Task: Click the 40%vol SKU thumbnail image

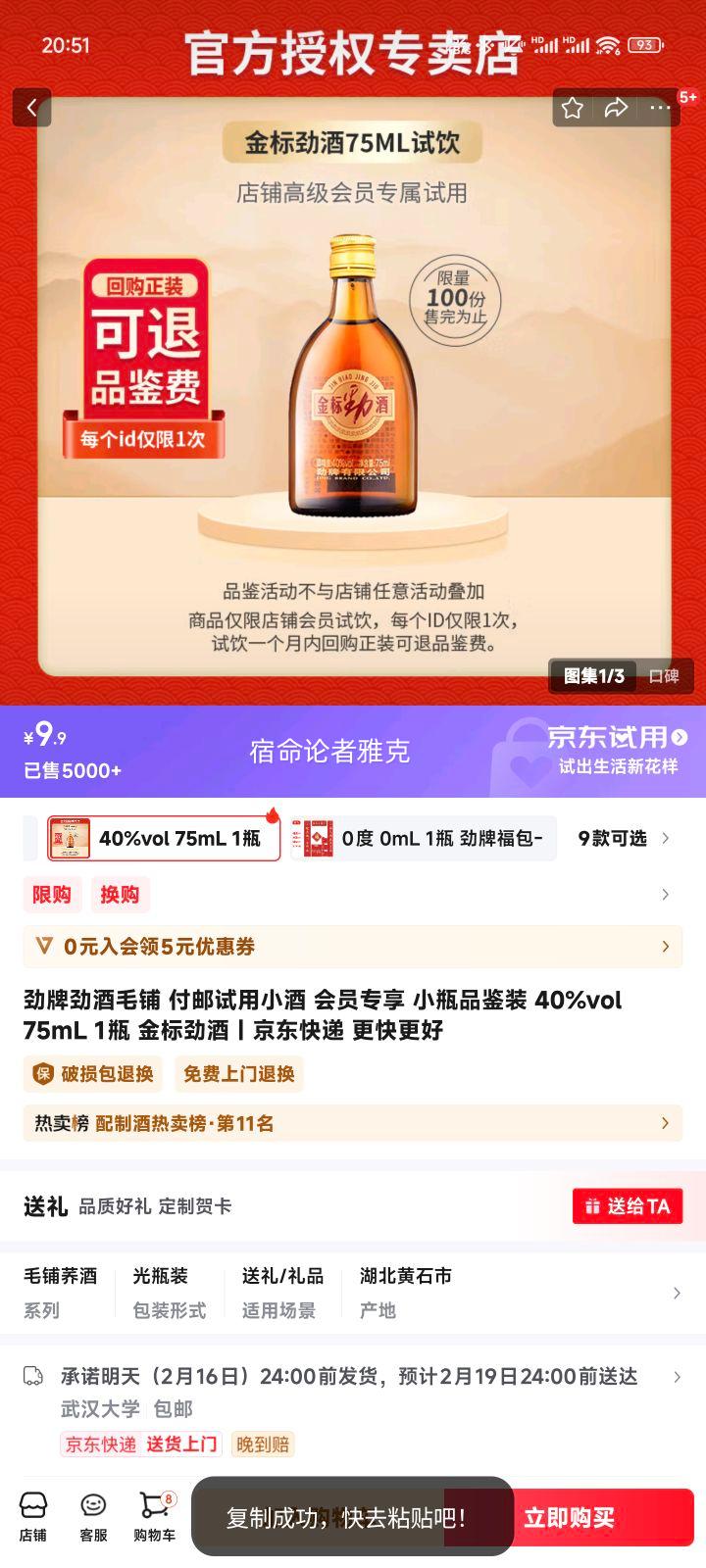Action: coord(67,838)
